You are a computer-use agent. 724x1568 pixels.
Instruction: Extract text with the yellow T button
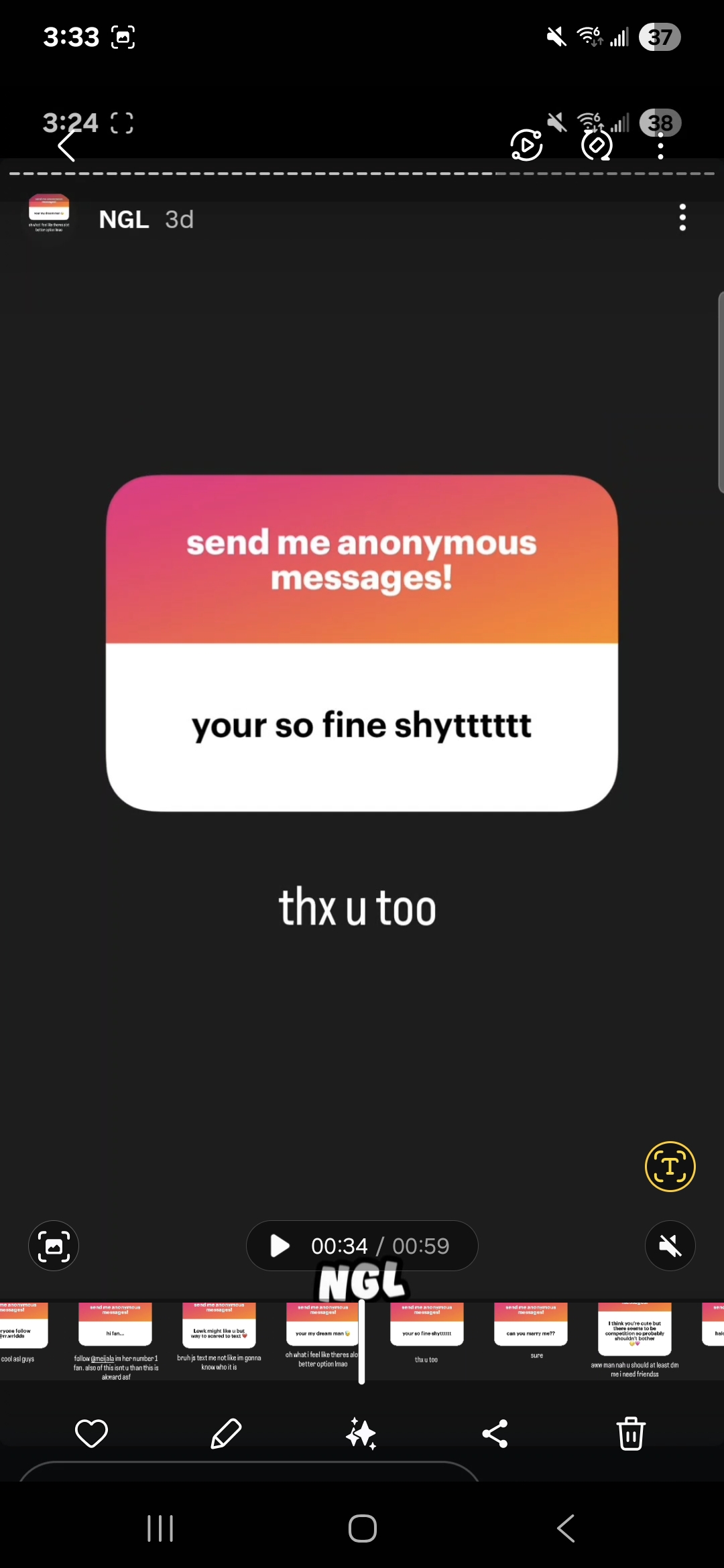tap(670, 1167)
